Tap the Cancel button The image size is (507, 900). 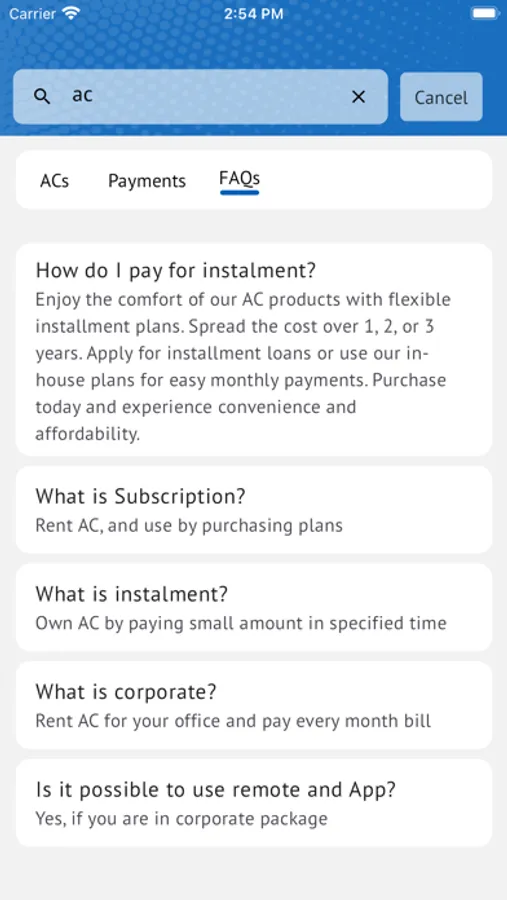point(441,97)
